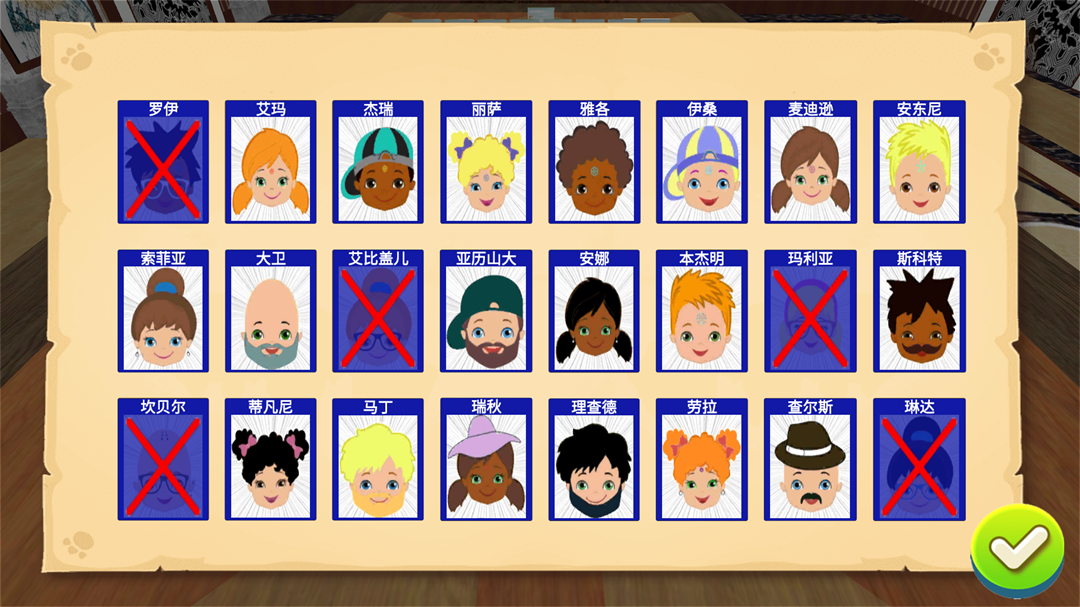Choose the 杰瑞 card
1080x607 pixels.
pyautogui.click(x=378, y=162)
